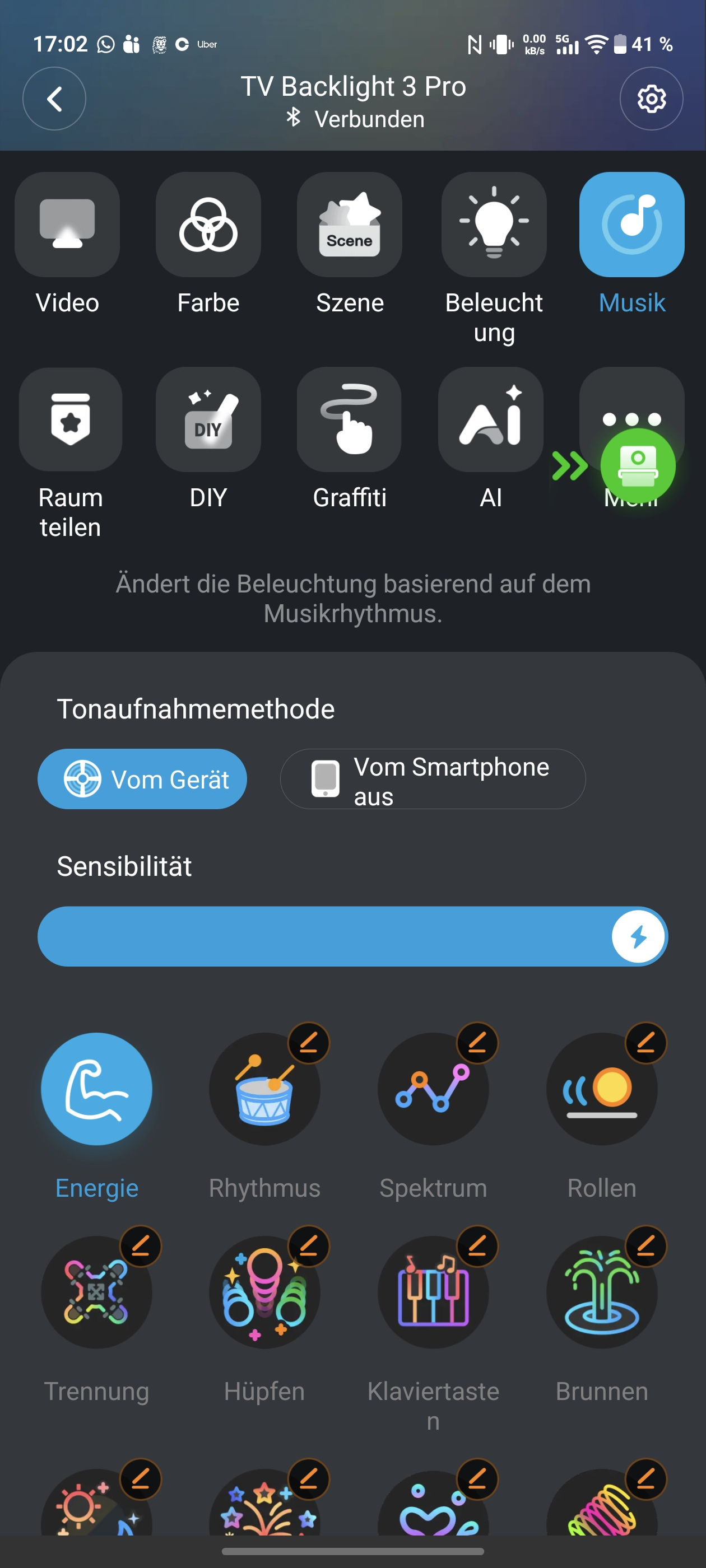
Task: Select the Energie music effect
Action: pyautogui.click(x=96, y=1088)
